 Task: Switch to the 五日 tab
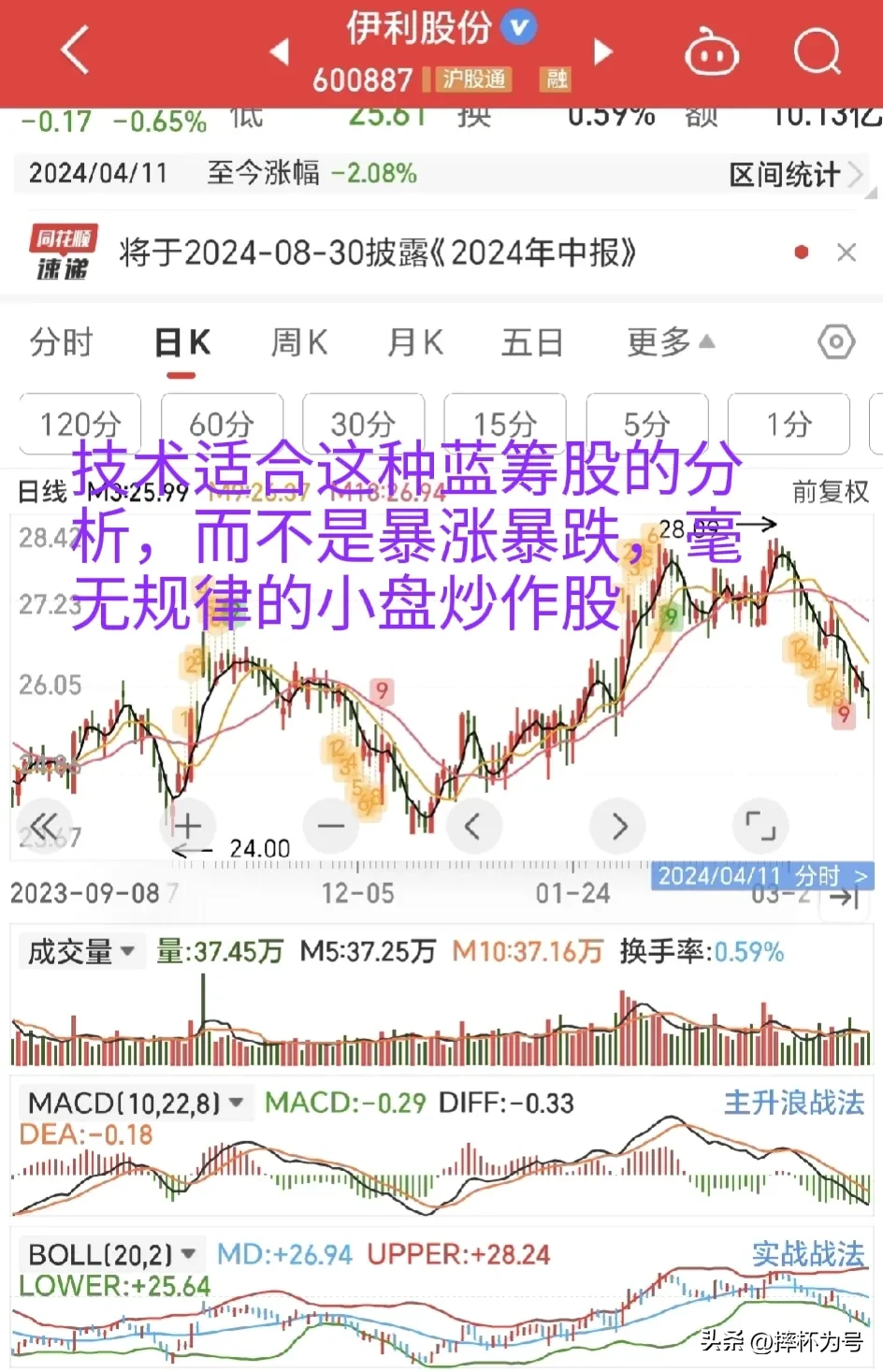tap(532, 343)
